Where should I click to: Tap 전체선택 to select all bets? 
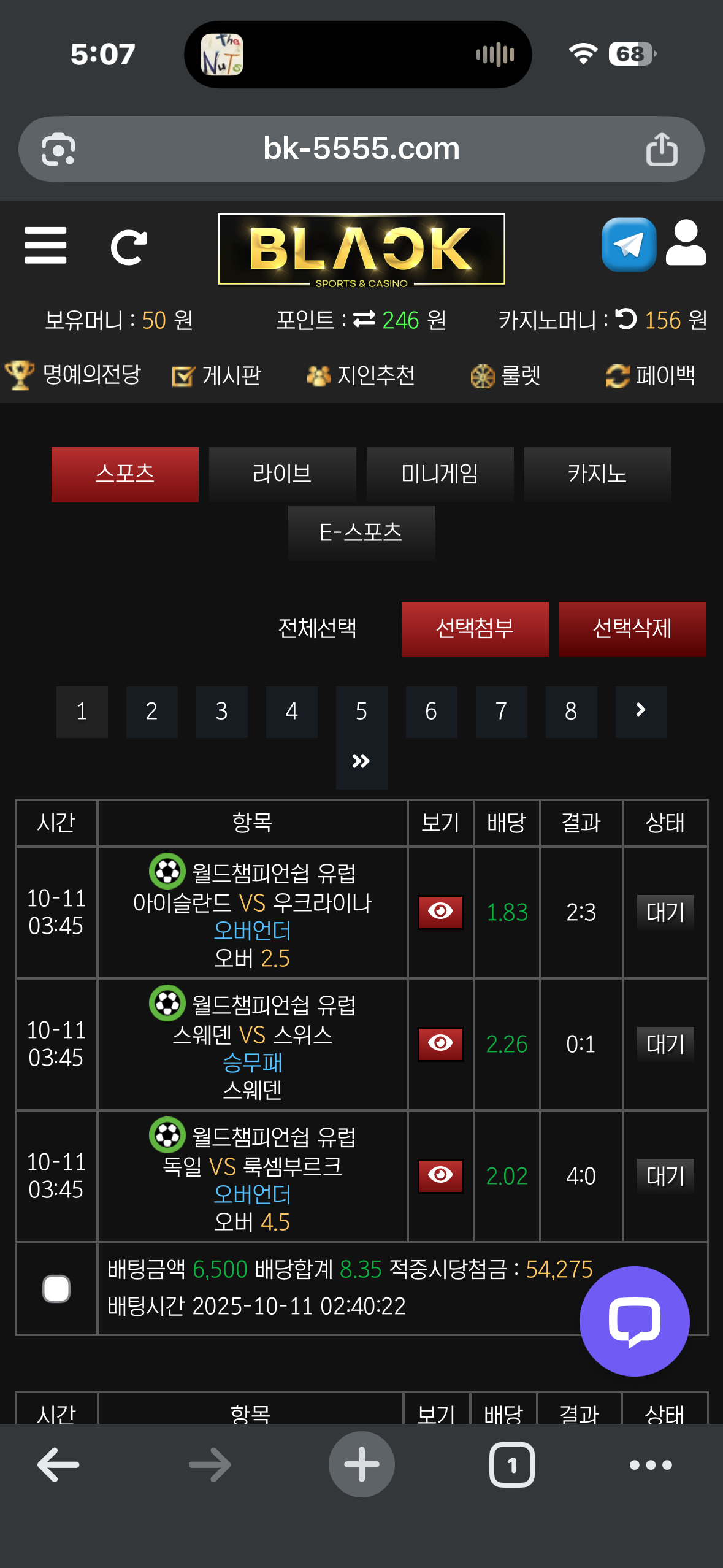(317, 628)
